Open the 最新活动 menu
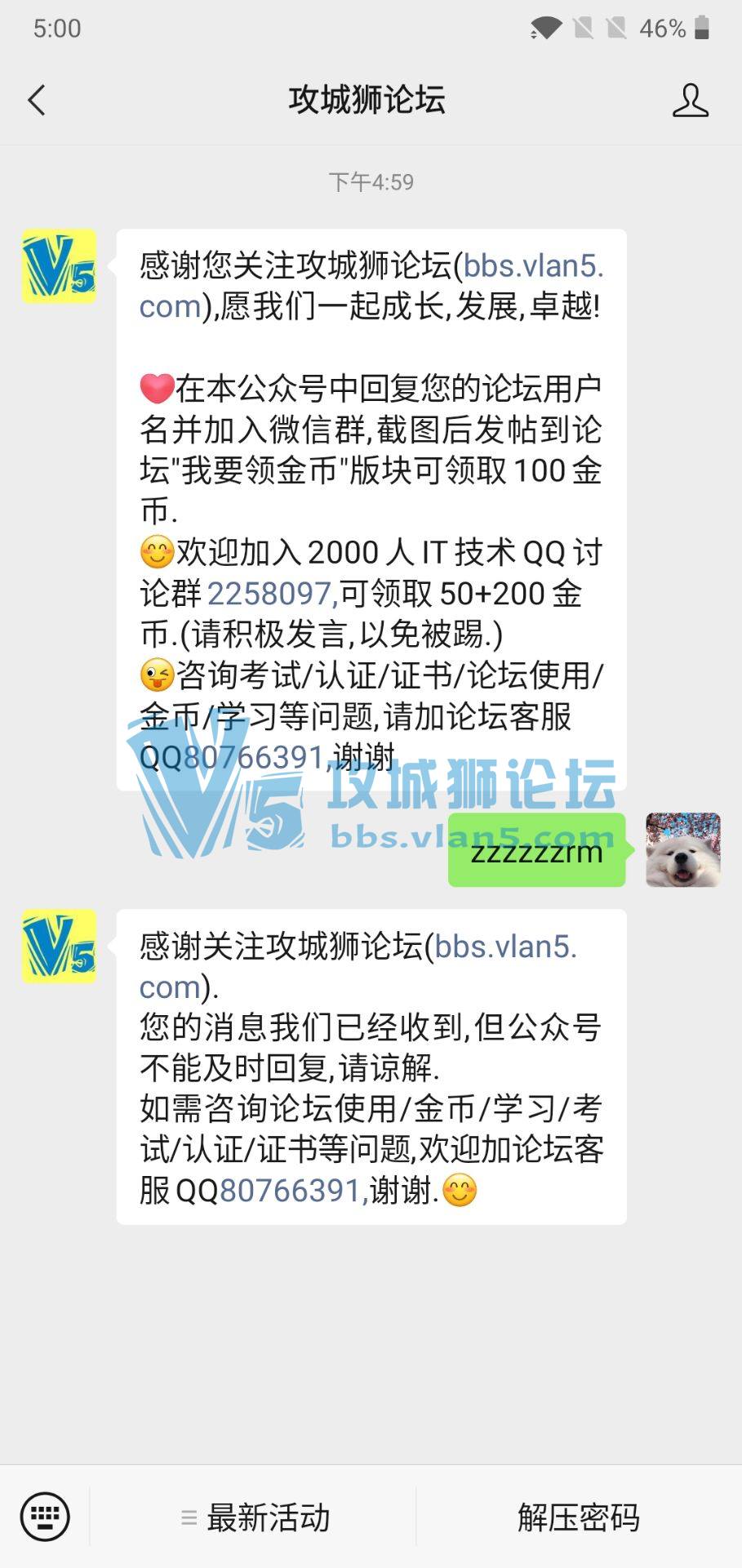742x1568 pixels. click(x=255, y=1517)
